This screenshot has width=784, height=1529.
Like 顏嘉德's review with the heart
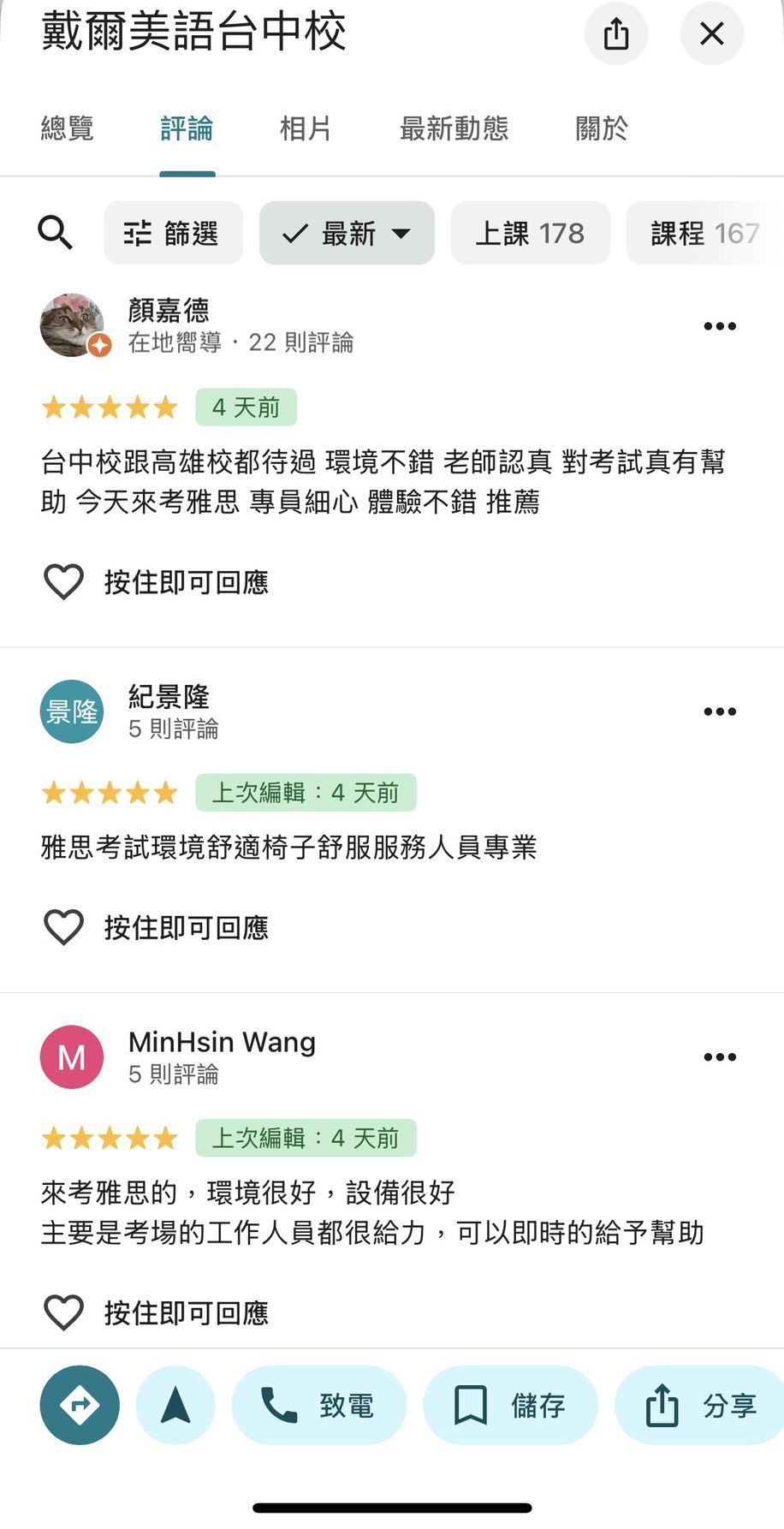tap(63, 582)
